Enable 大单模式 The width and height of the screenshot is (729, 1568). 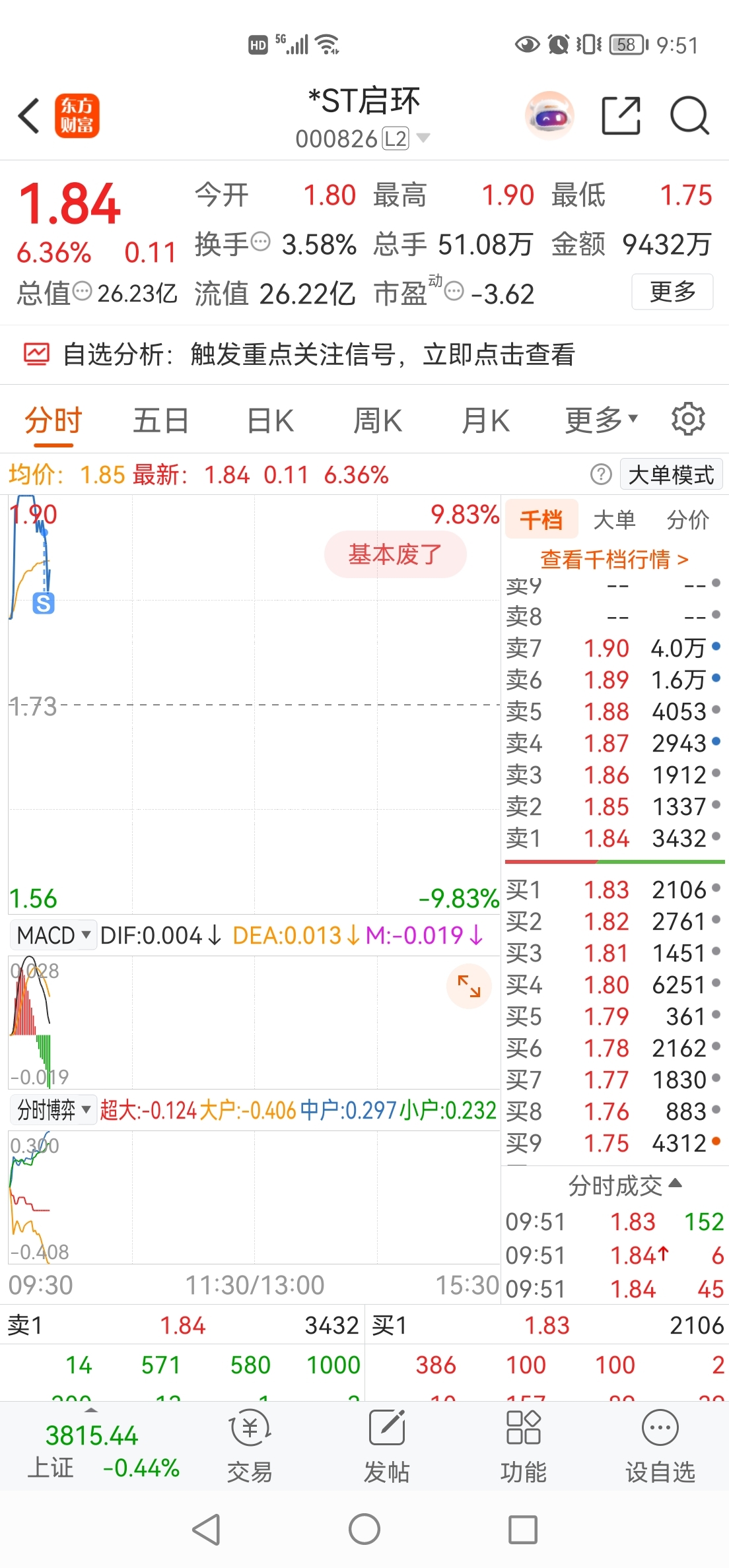671,474
